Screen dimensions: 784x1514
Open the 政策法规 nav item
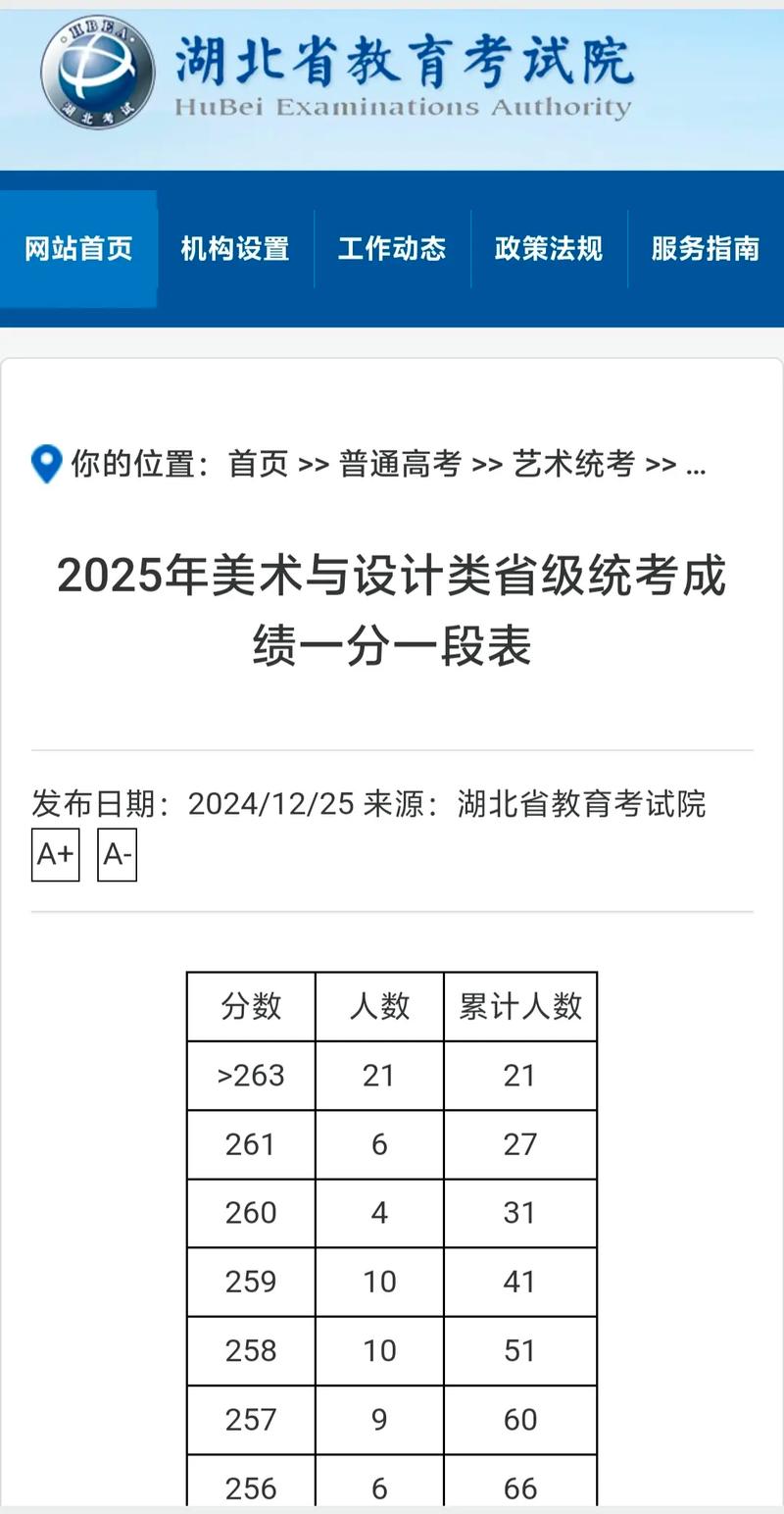point(549,248)
